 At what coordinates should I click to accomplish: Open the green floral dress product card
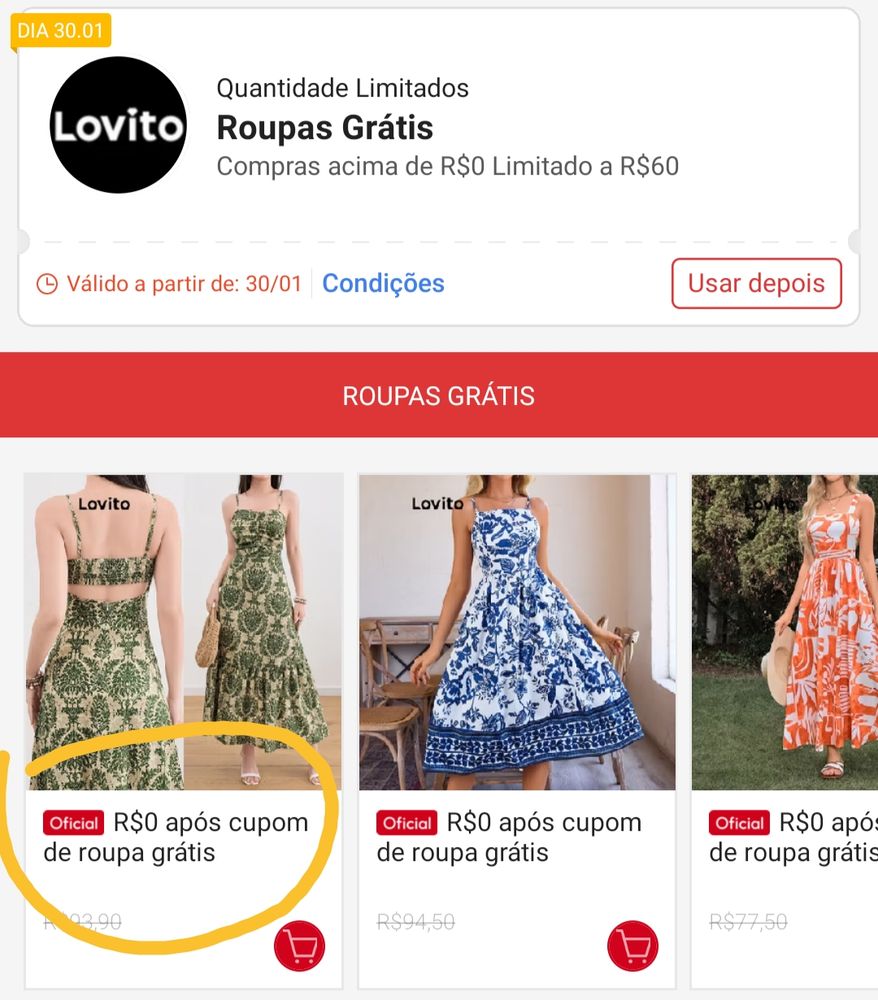pyautogui.click(x=183, y=632)
